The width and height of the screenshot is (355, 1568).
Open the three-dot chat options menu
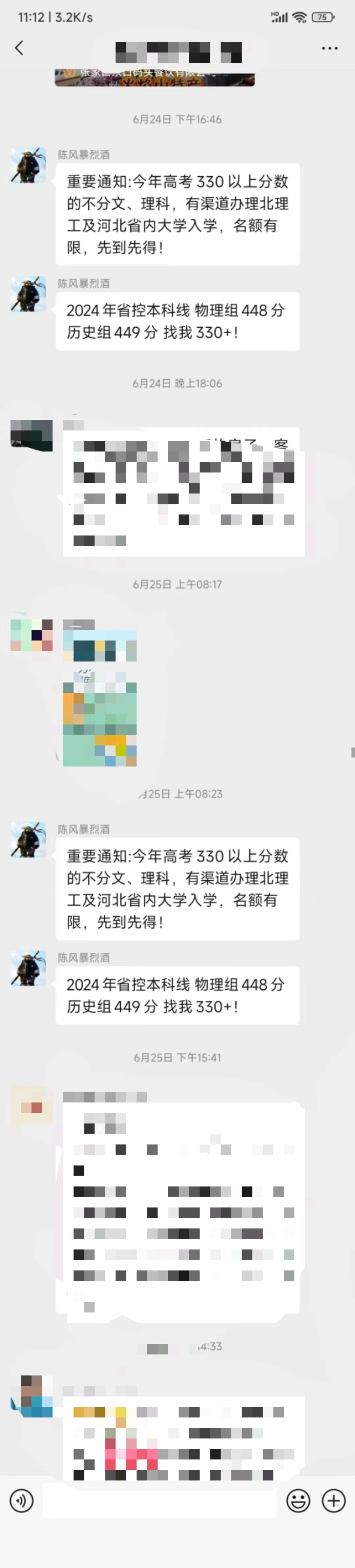pos(329,48)
